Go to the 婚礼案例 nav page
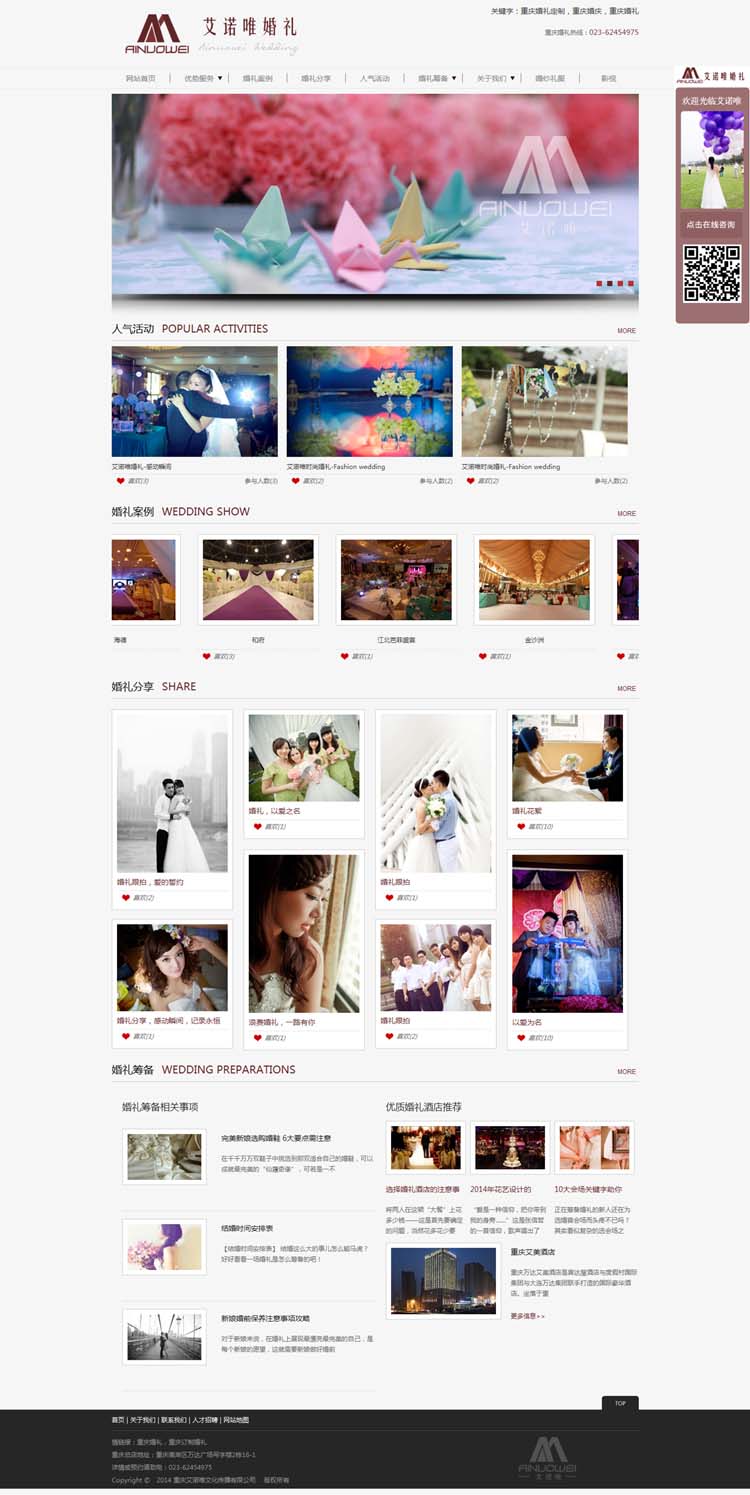Screen dimensions: 750x1495 tap(257, 78)
